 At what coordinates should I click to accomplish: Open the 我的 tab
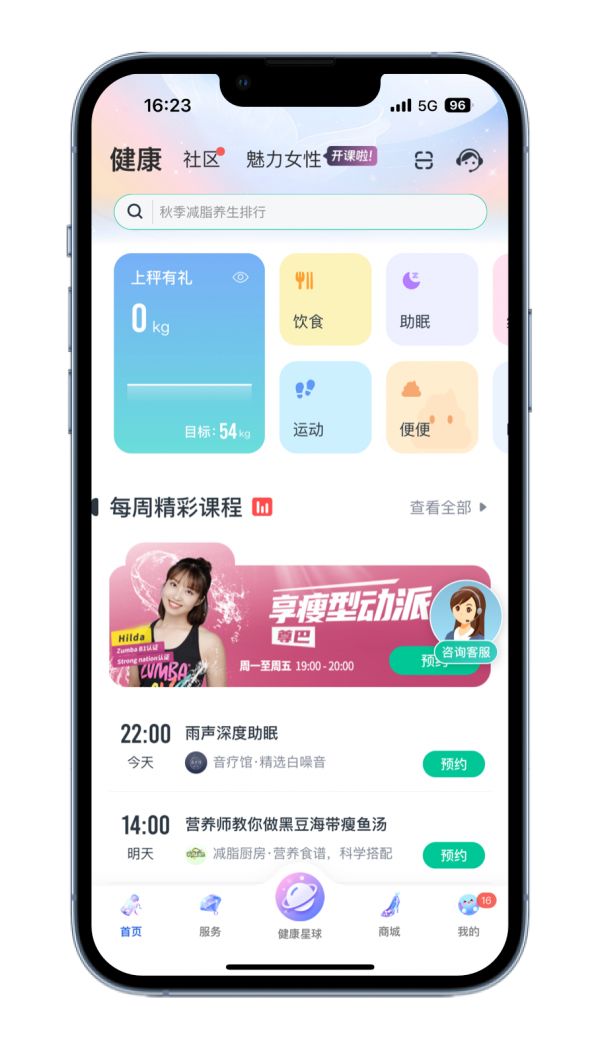pos(469,915)
